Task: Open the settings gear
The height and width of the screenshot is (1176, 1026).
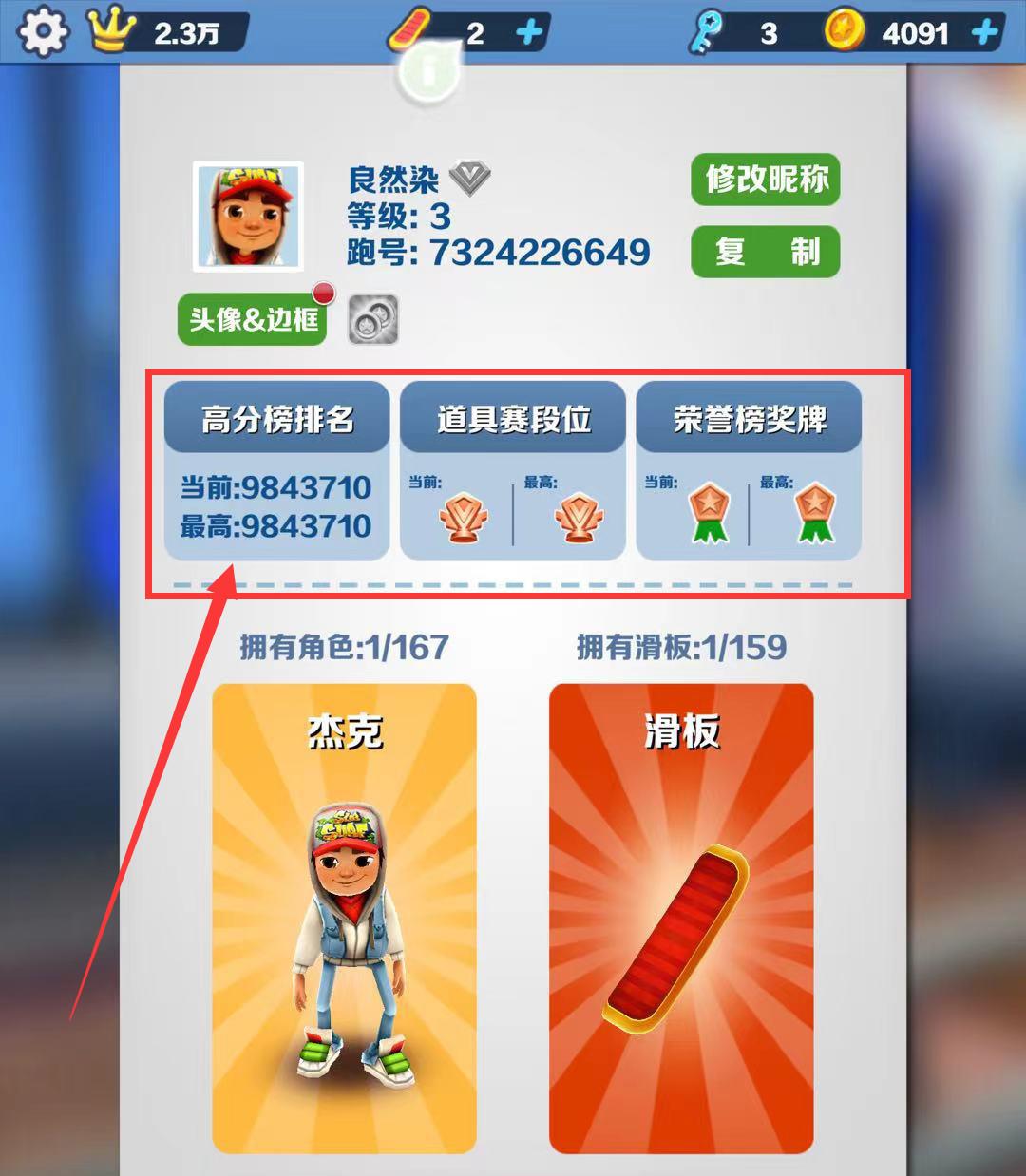Action: pos(44,32)
